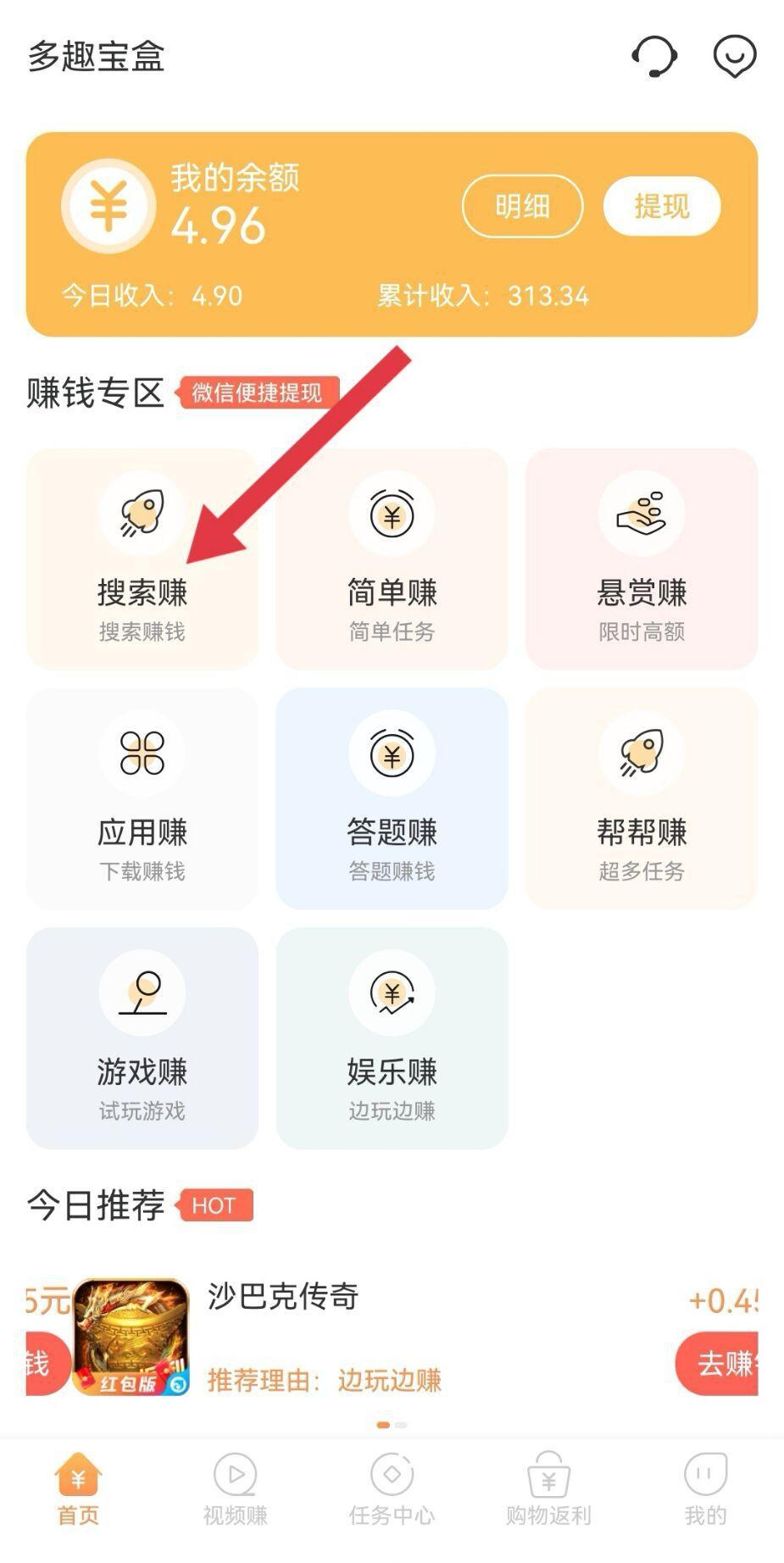Open balance details via 明细 button
This screenshot has height=1563, width=784.
522,206
